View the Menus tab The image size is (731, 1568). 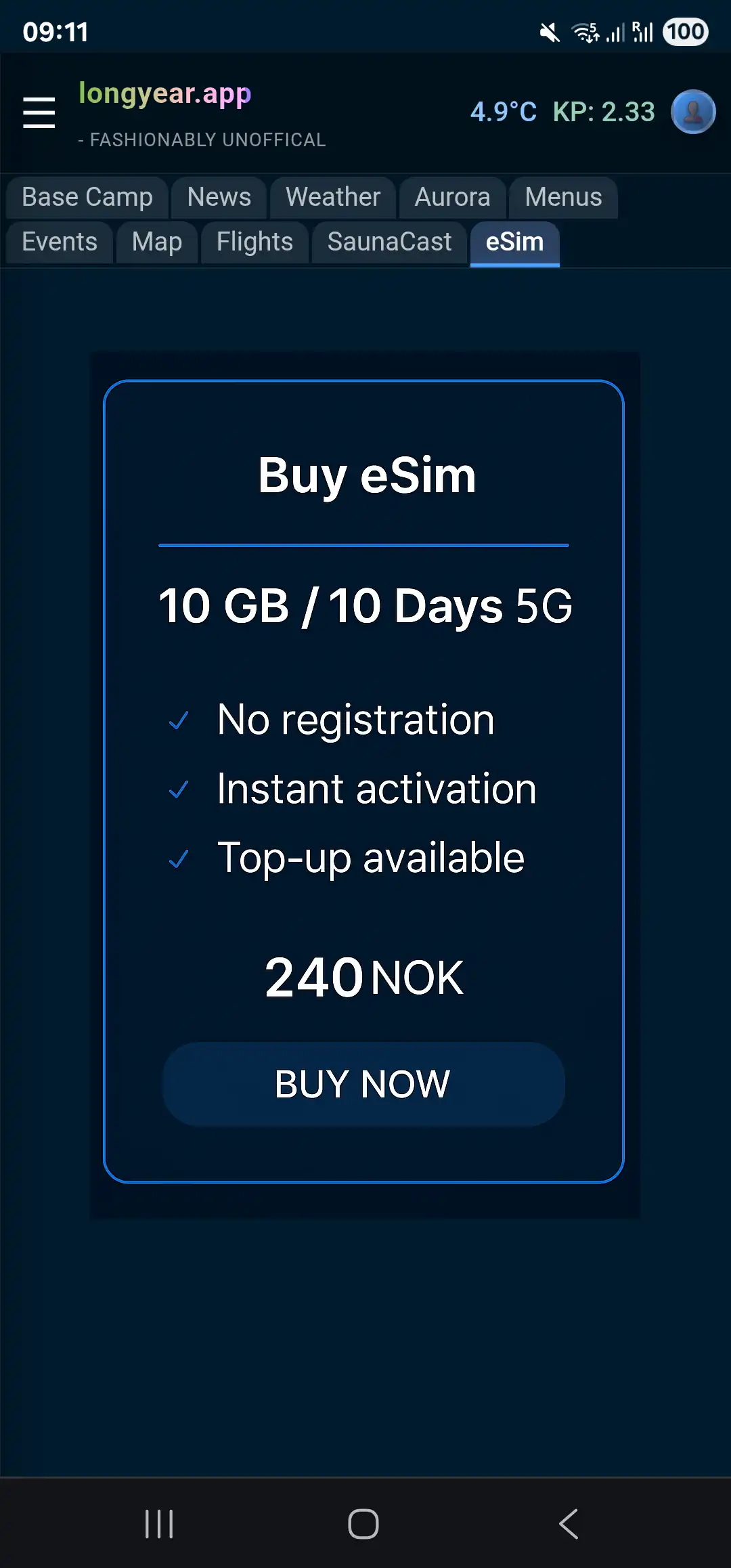pyautogui.click(x=562, y=198)
